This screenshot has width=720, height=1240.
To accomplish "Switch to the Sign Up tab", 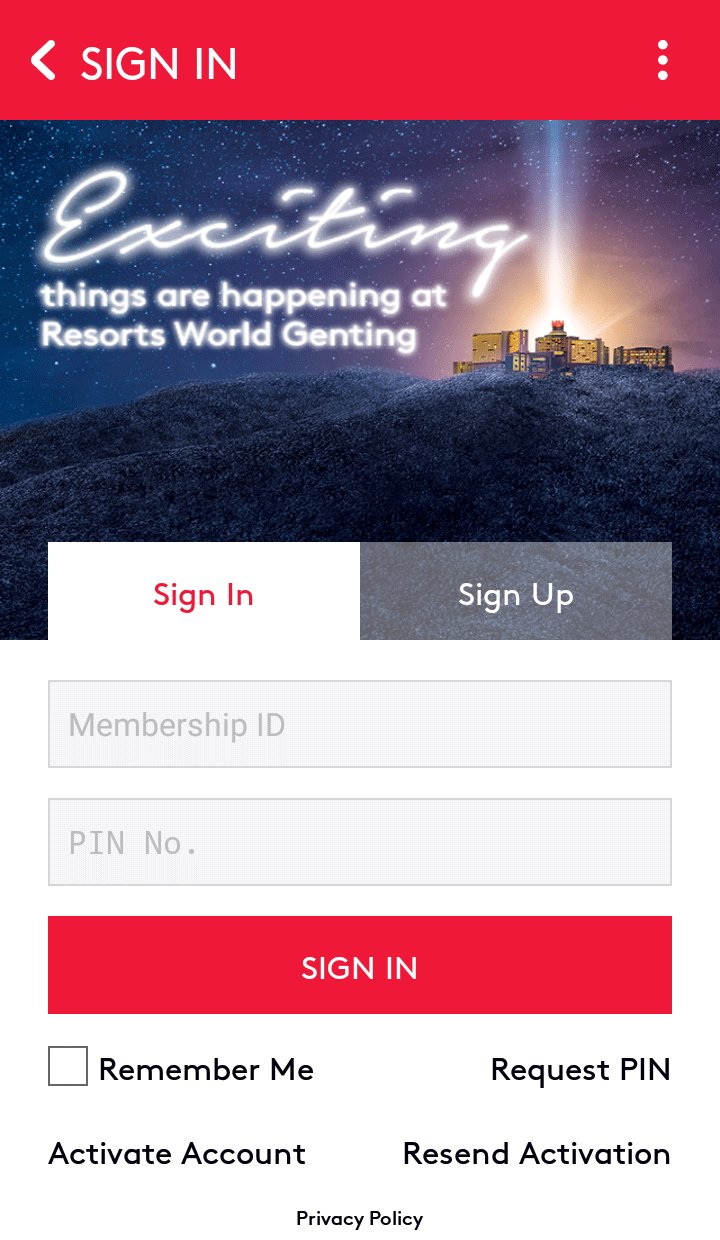I will click(x=515, y=594).
